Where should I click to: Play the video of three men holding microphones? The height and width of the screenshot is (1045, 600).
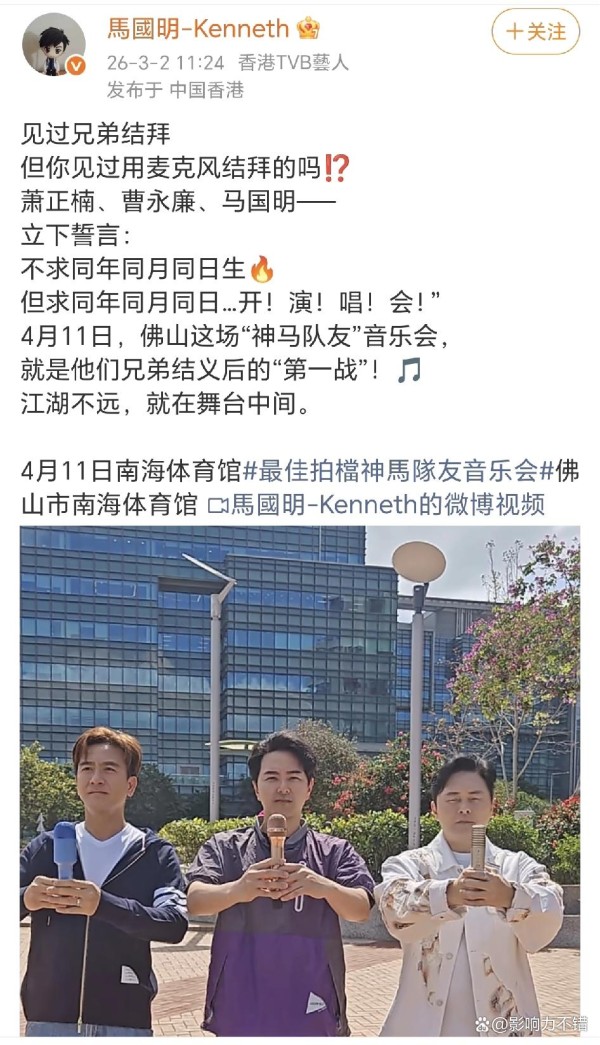click(300, 780)
